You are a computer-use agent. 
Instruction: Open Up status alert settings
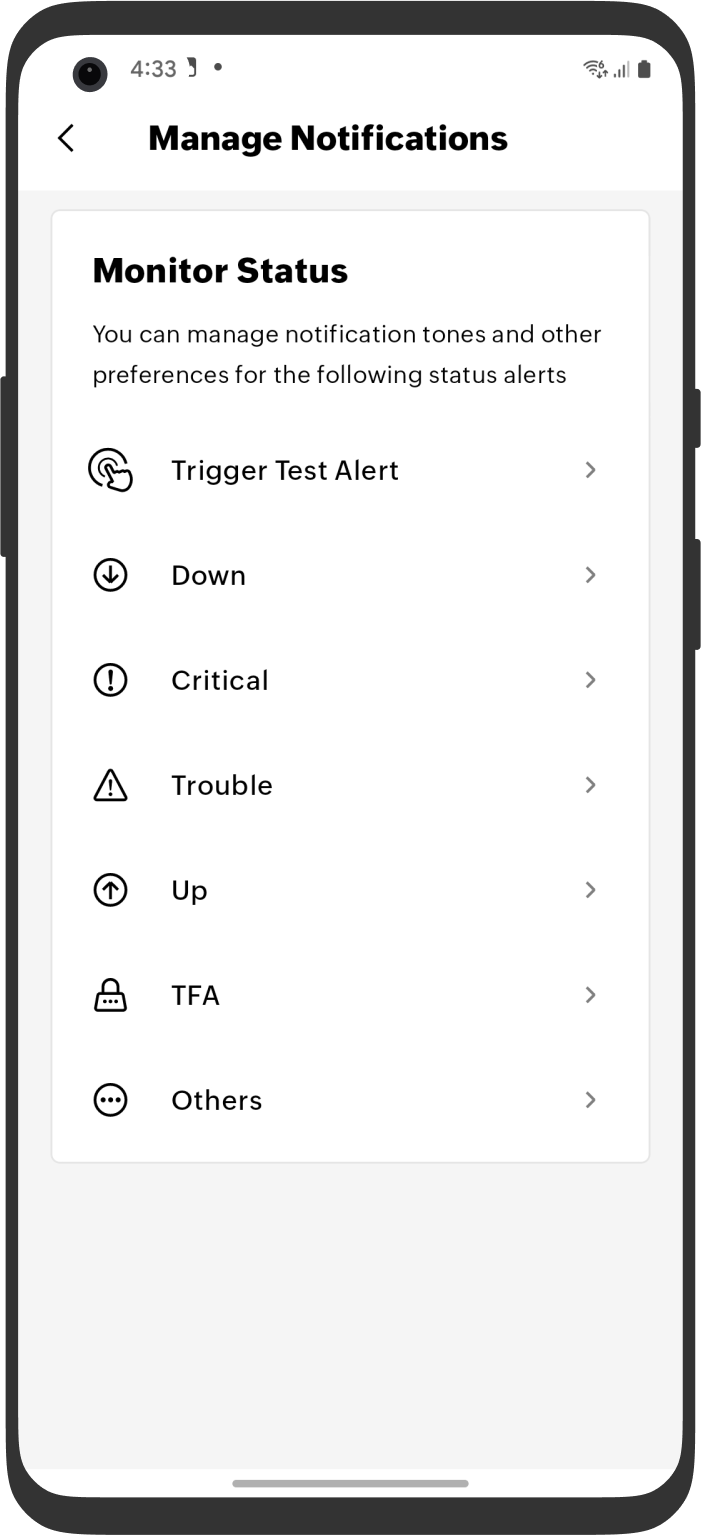click(349, 890)
